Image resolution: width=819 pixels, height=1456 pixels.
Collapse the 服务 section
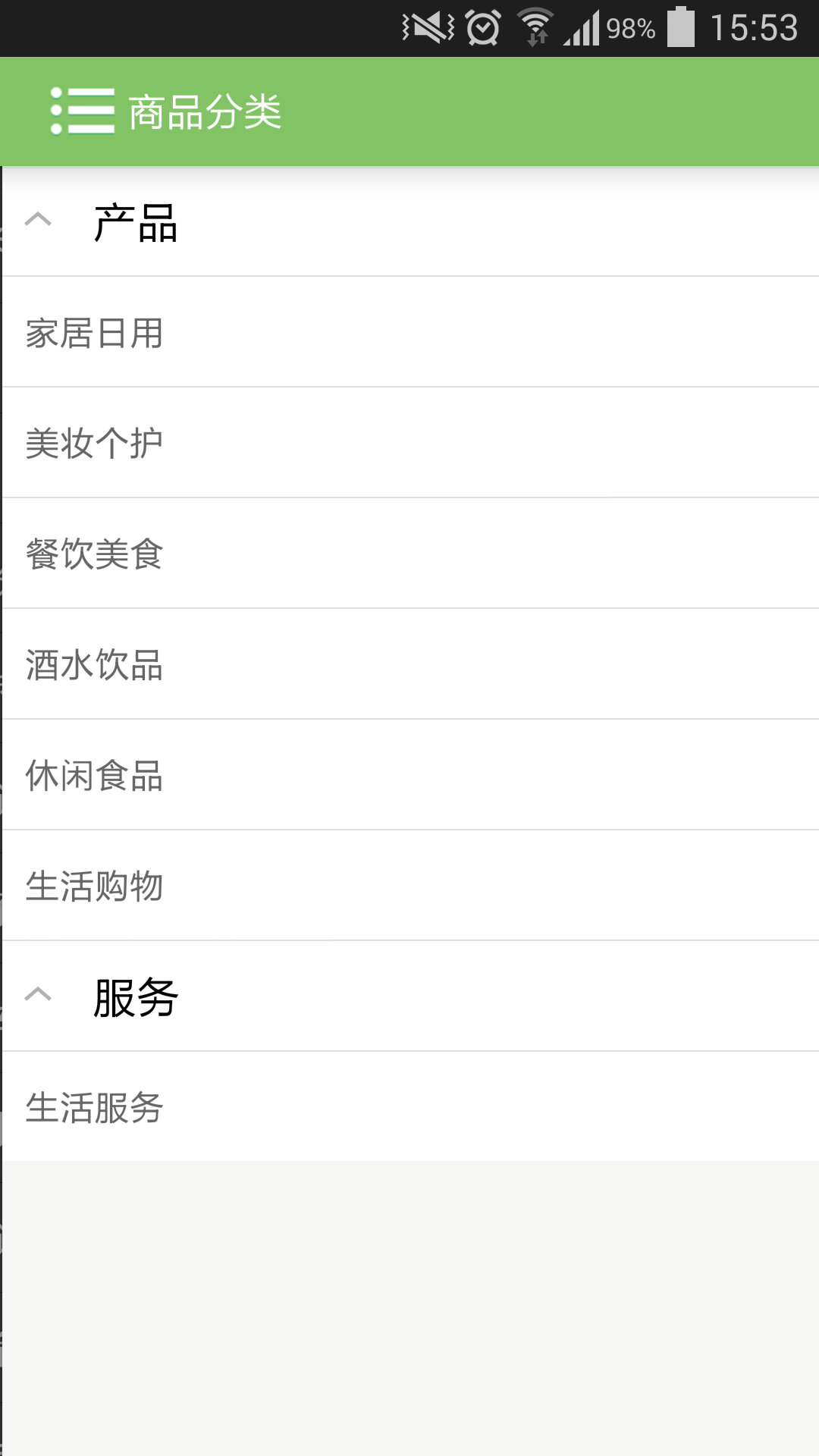pyautogui.click(x=38, y=996)
